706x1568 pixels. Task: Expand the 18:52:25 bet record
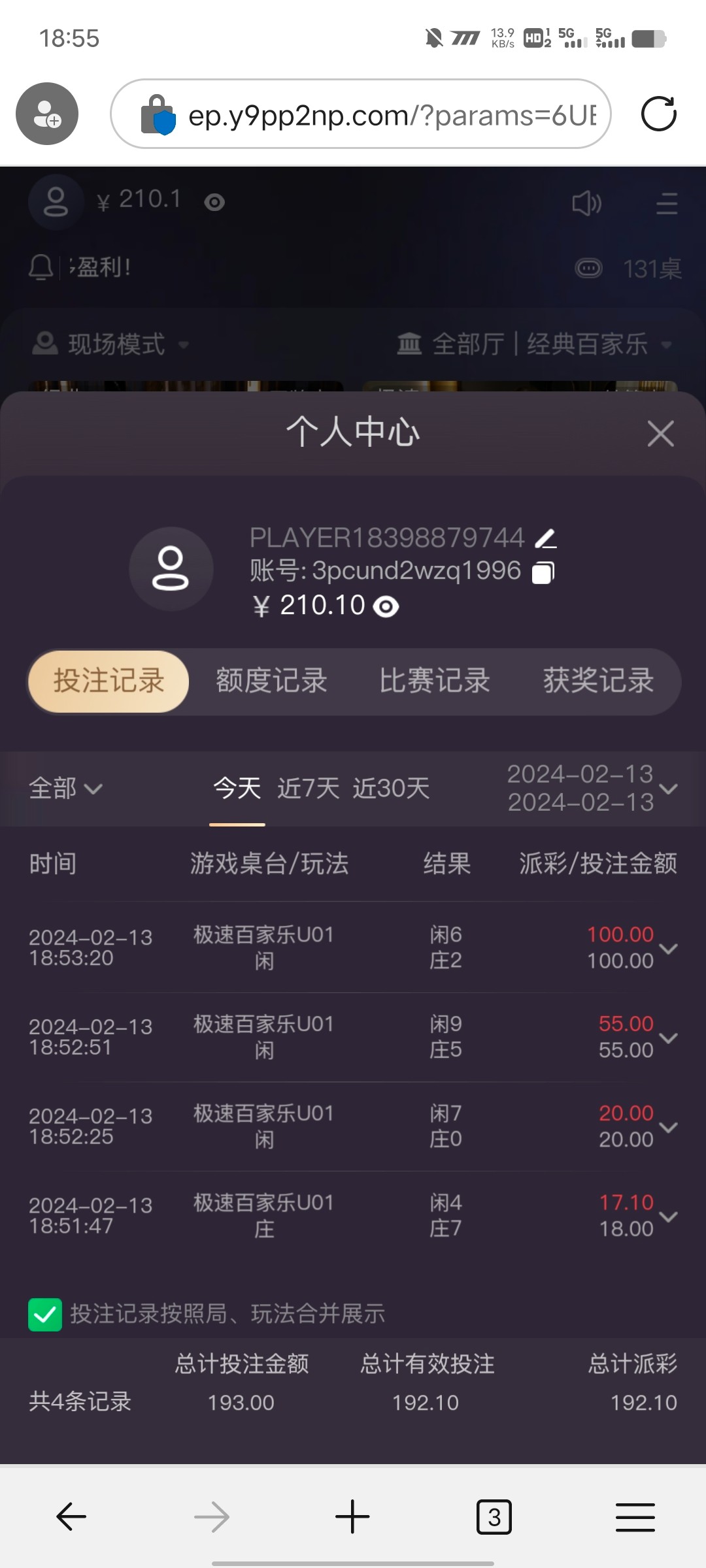[x=668, y=1127]
